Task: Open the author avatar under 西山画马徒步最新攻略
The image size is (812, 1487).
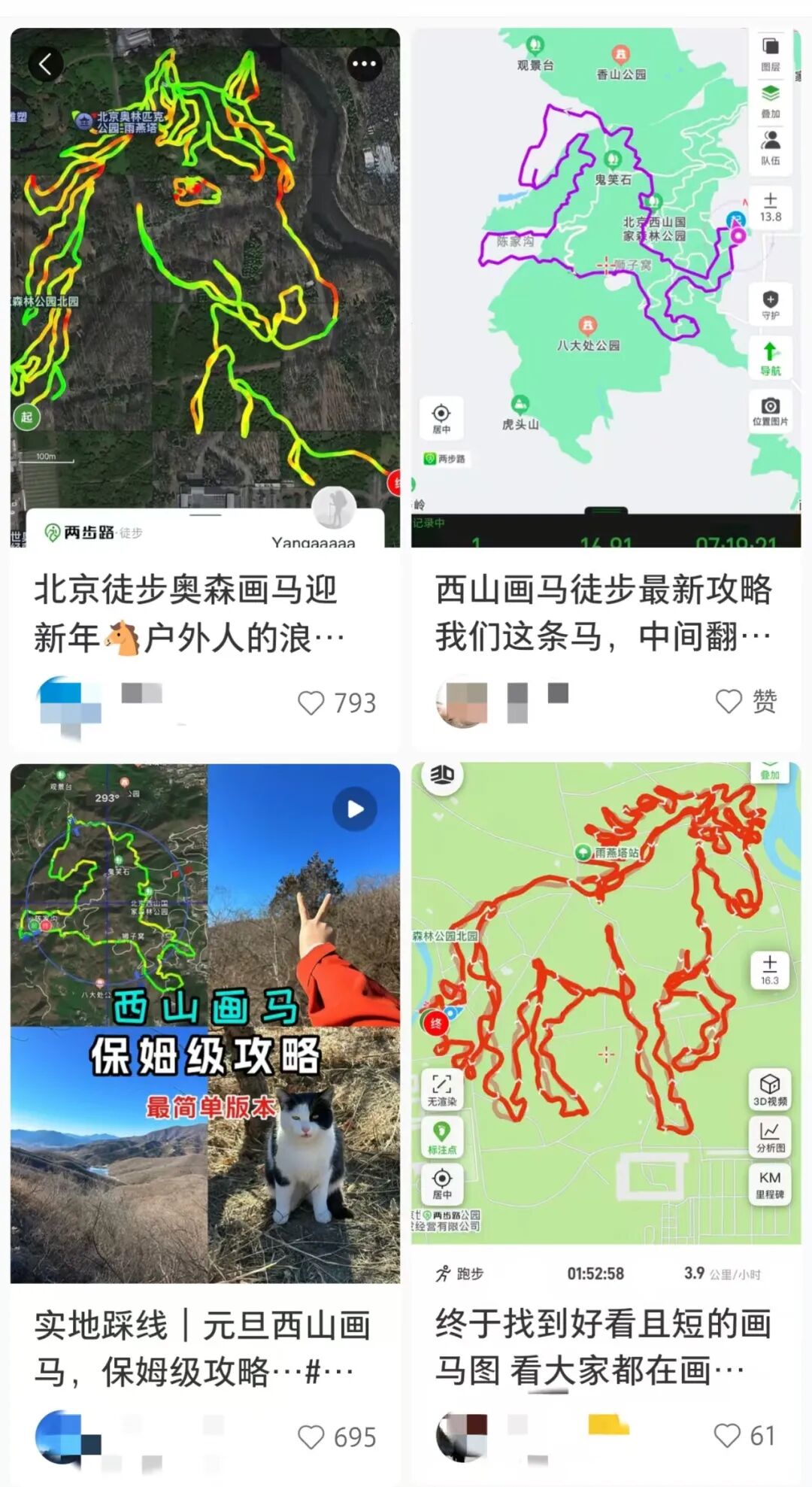Action: pyautogui.click(x=462, y=703)
